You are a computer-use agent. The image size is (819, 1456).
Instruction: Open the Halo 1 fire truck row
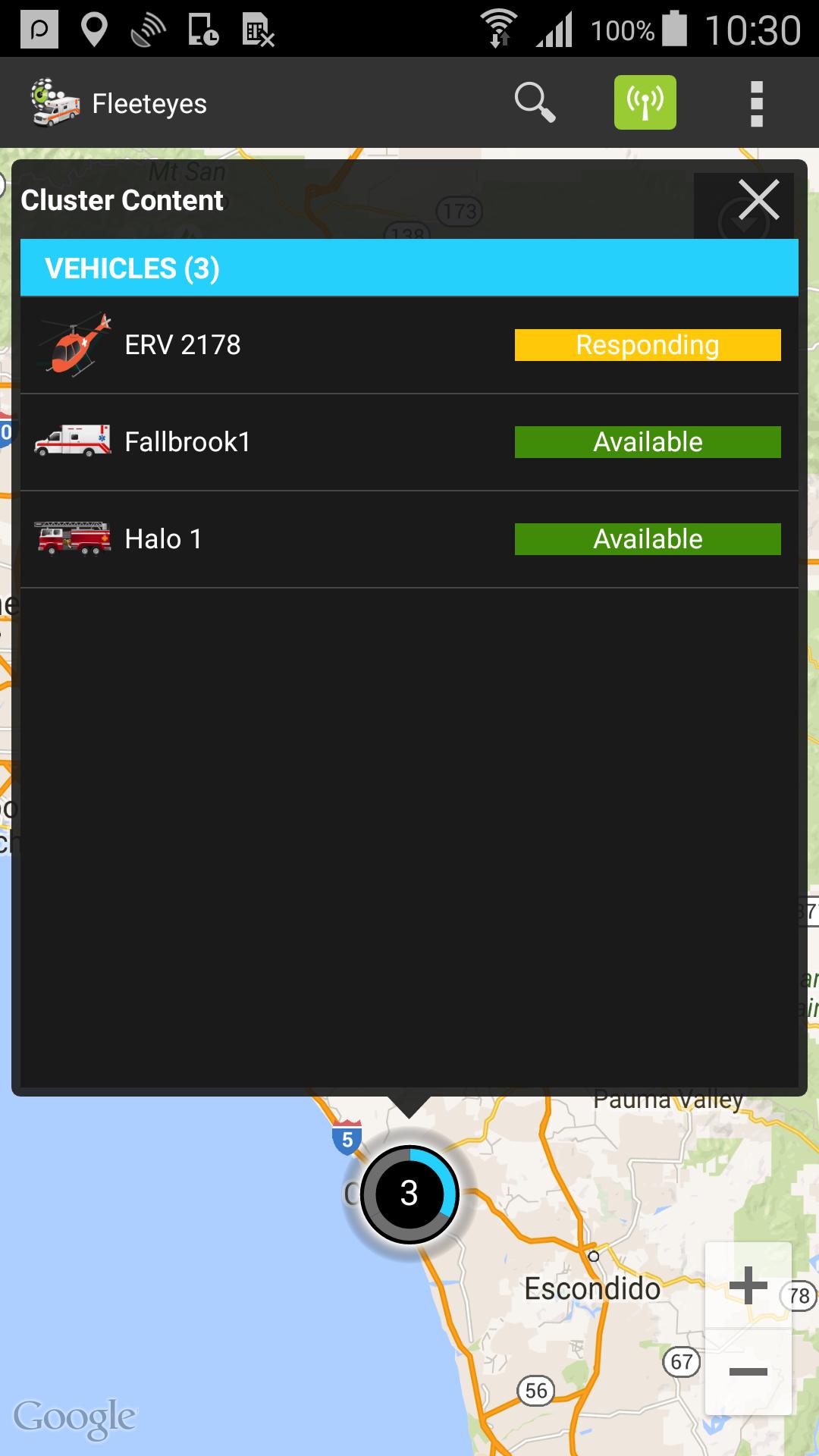point(409,539)
